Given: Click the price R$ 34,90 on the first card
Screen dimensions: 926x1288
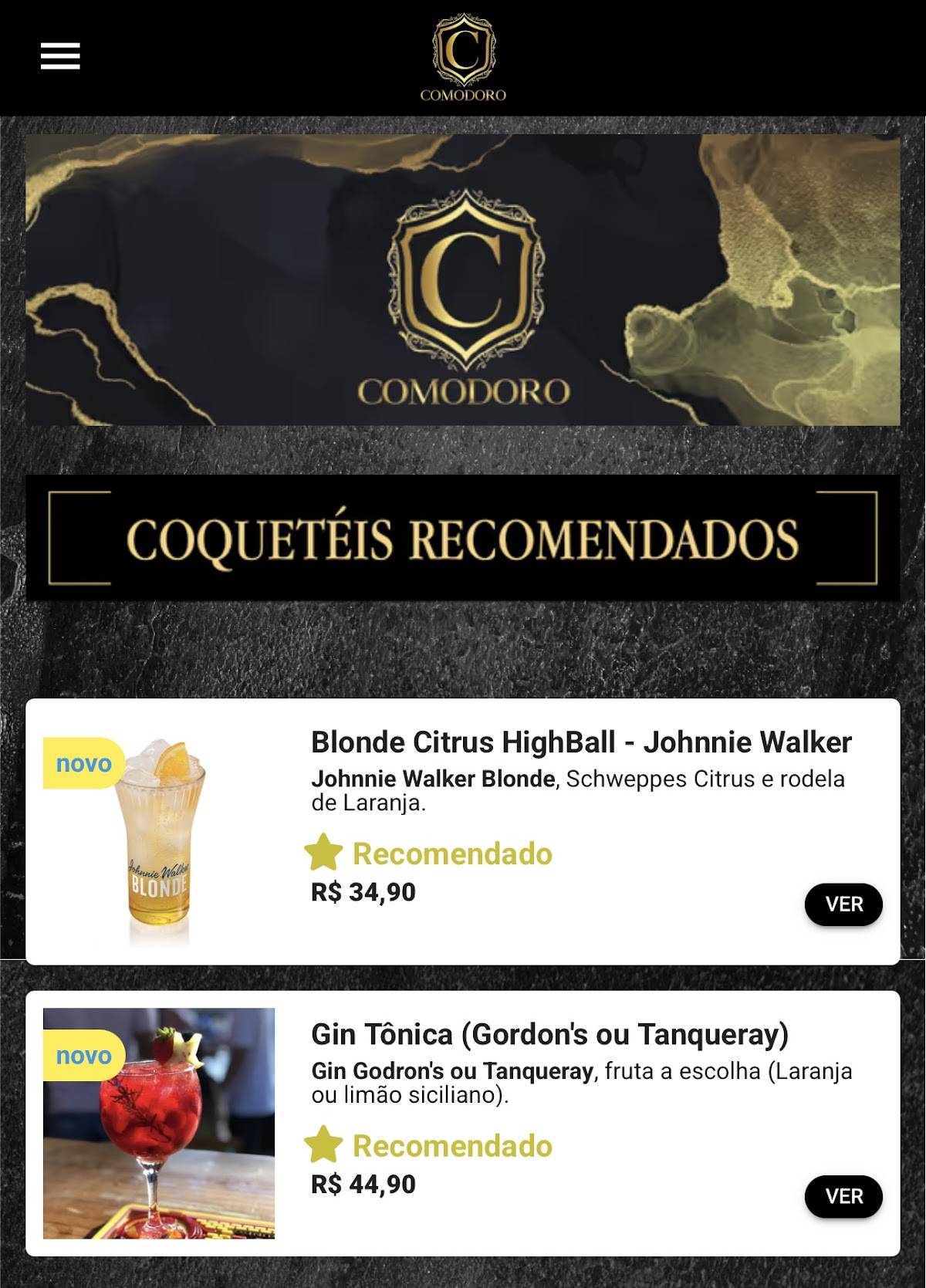Looking at the screenshot, I should point(363,893).
